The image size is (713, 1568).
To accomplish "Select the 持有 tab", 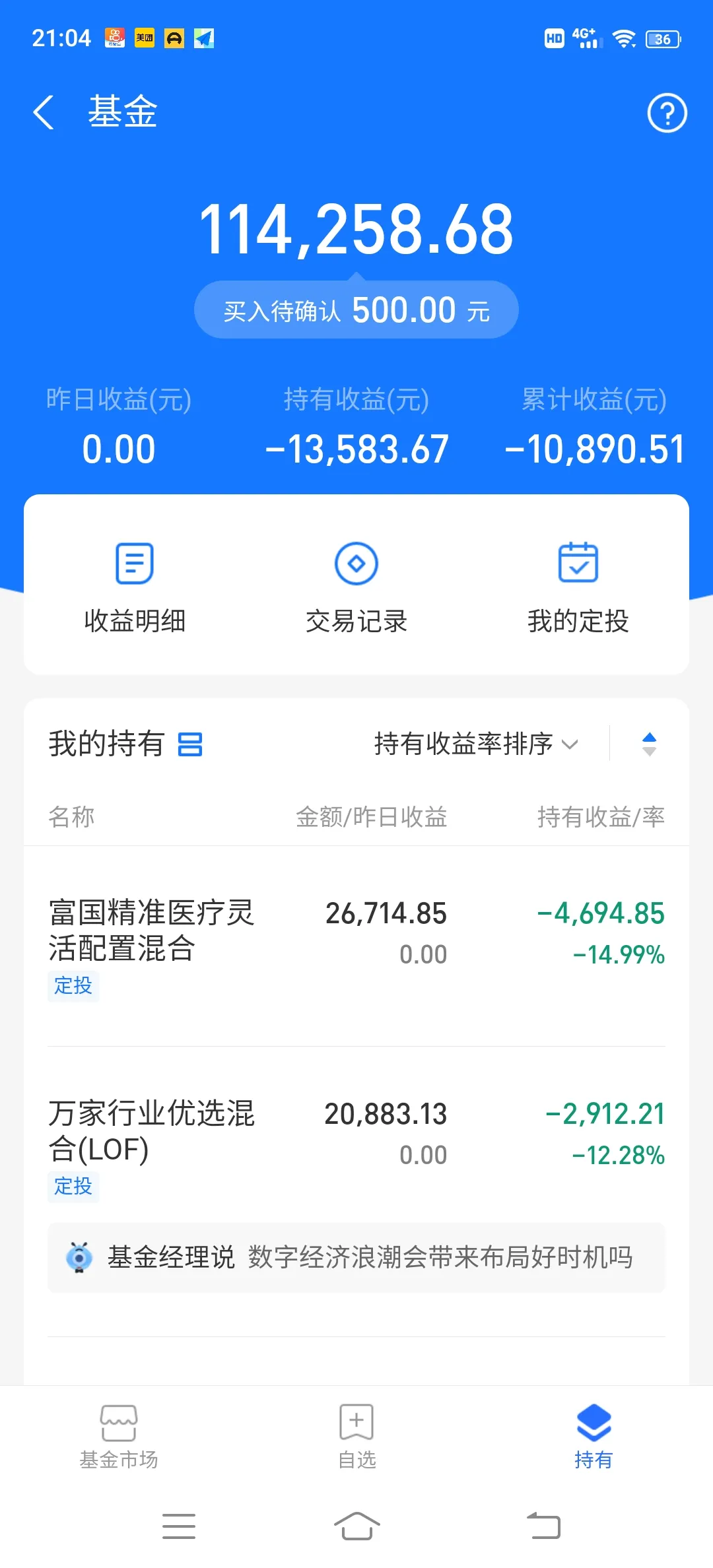I will (x=594, y=1437).
